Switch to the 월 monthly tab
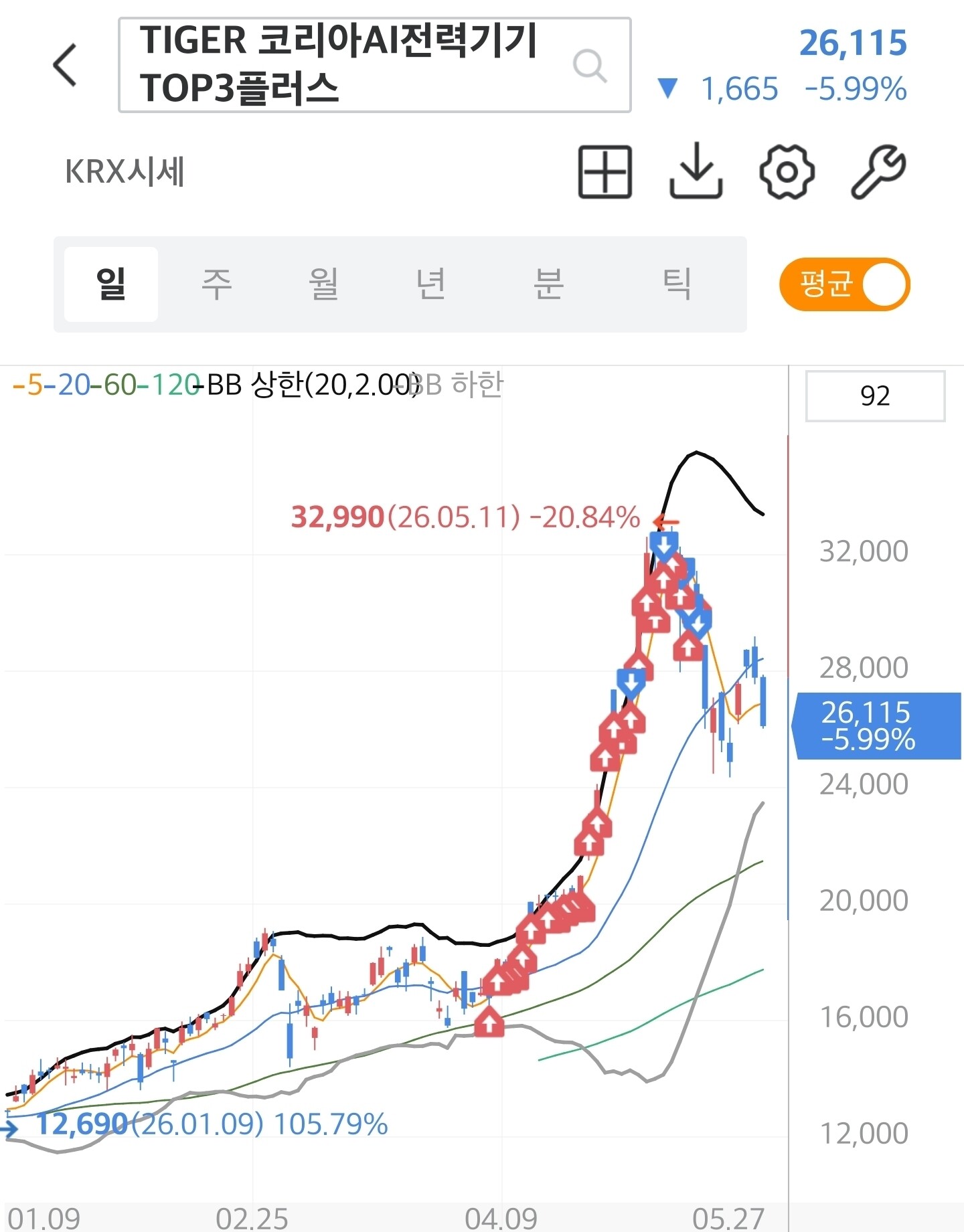The image size is (964, 1232). 323,284
